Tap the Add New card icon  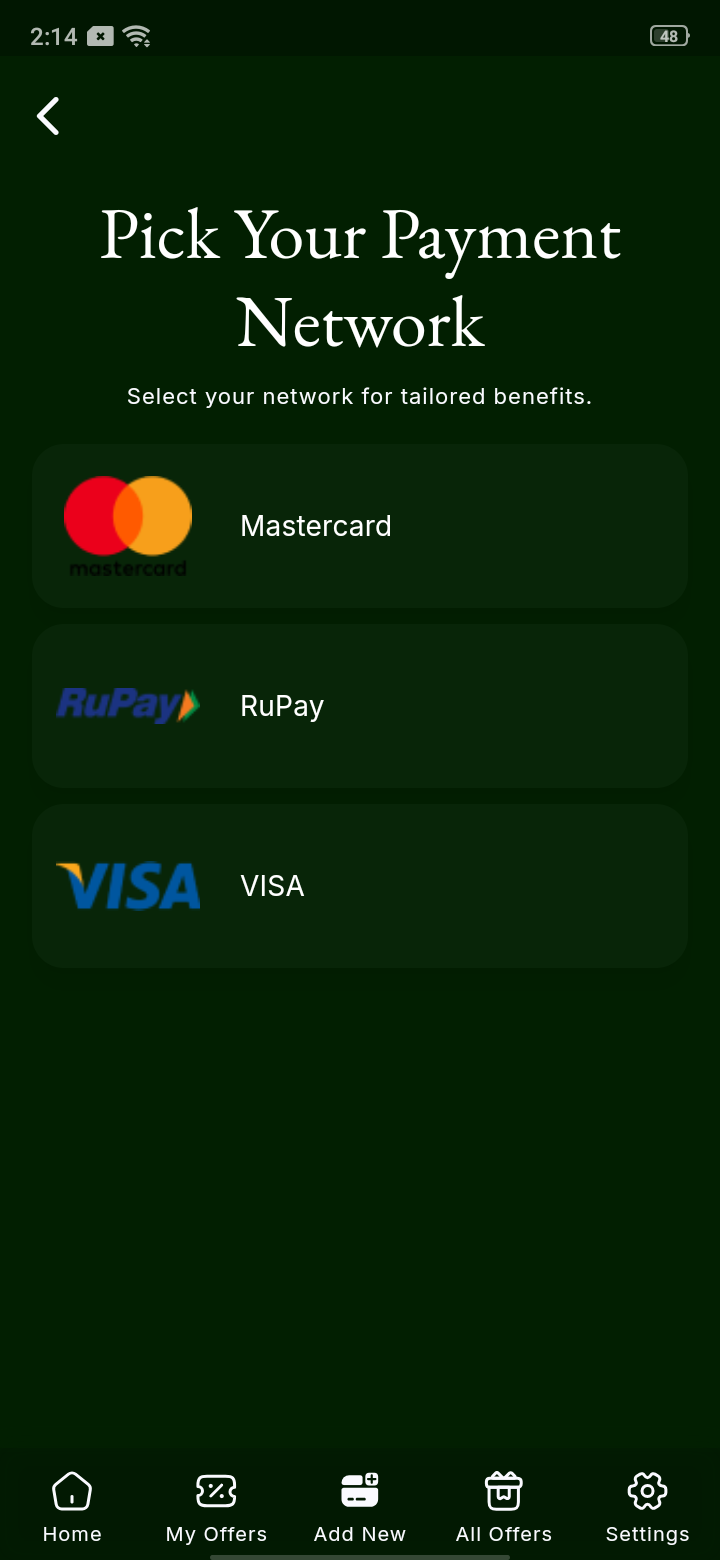[360, 1490]
